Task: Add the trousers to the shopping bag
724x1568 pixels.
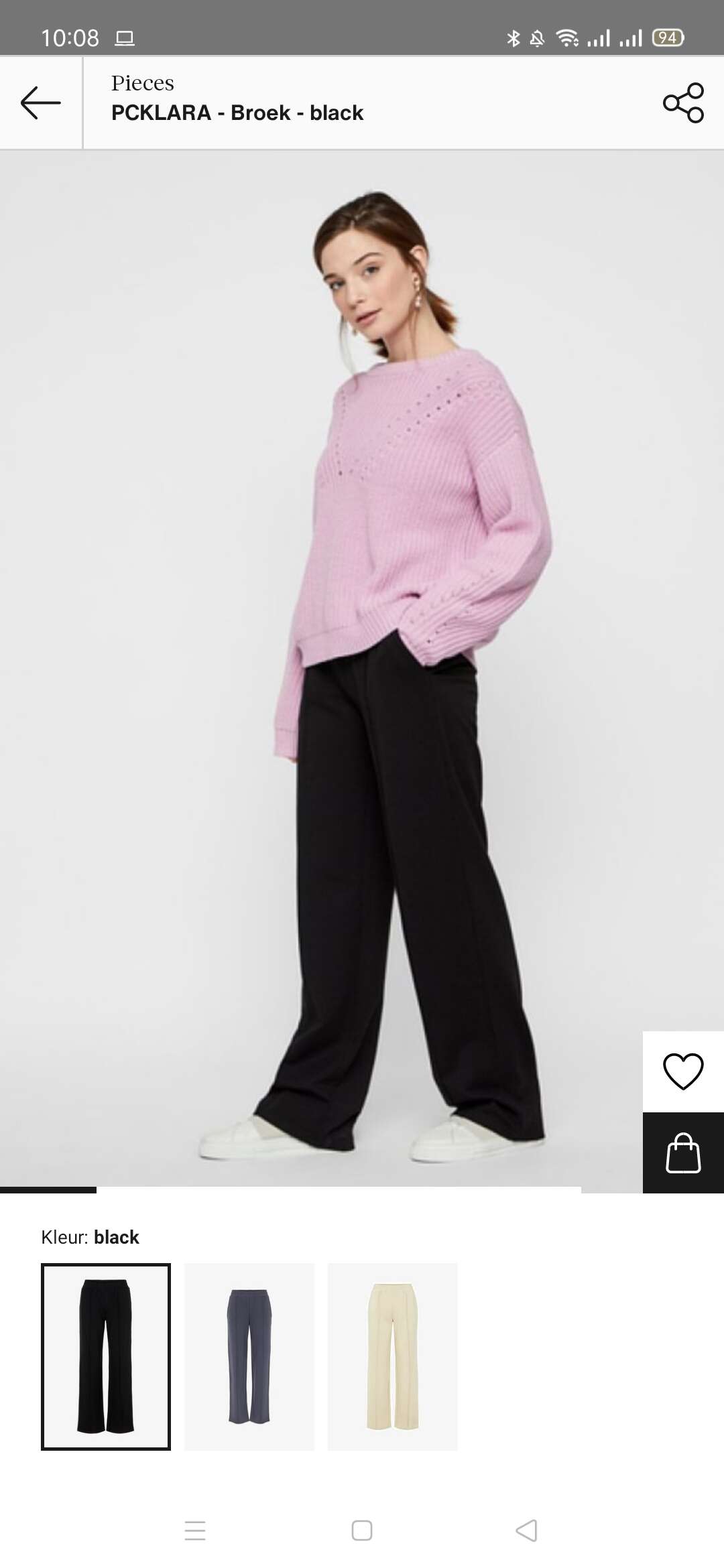Action: coord(683,1153)
